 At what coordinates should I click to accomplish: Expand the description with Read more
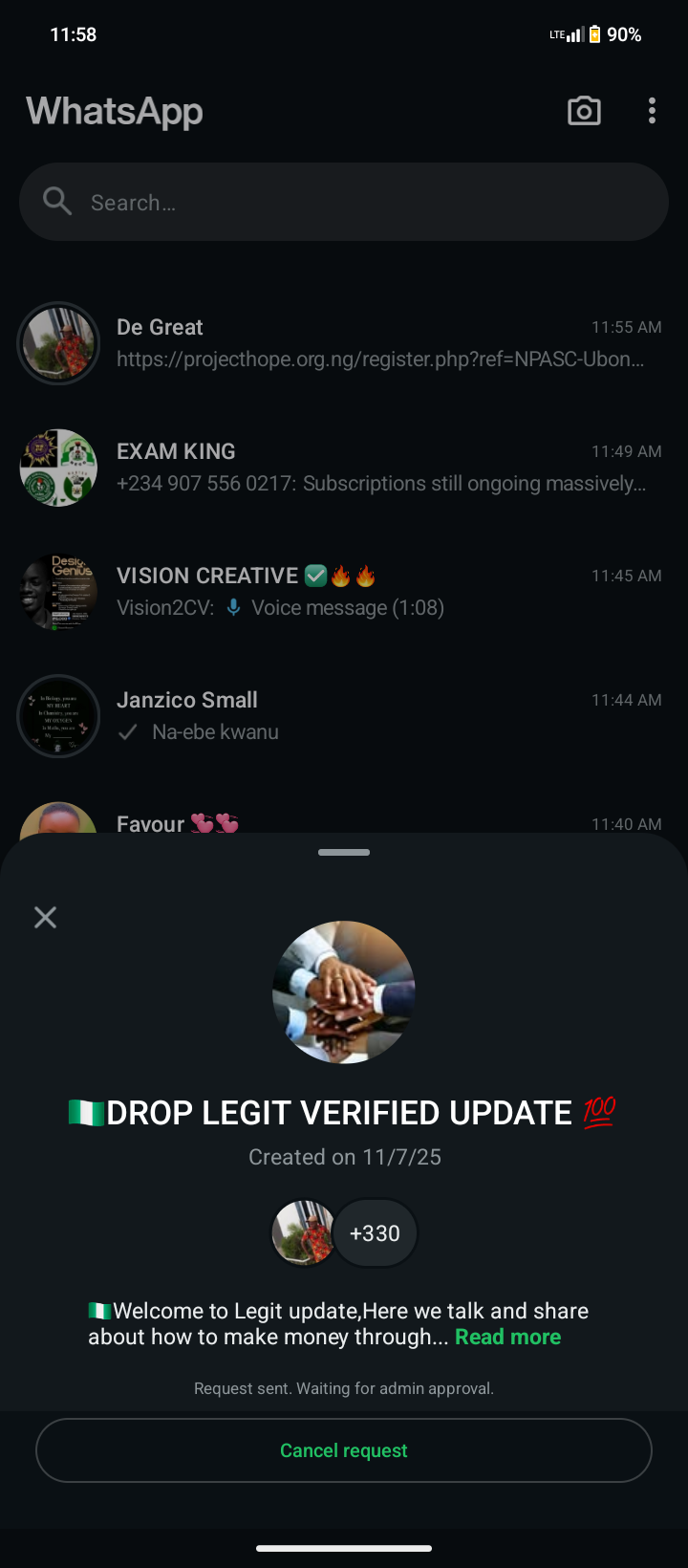(507, 1337)
